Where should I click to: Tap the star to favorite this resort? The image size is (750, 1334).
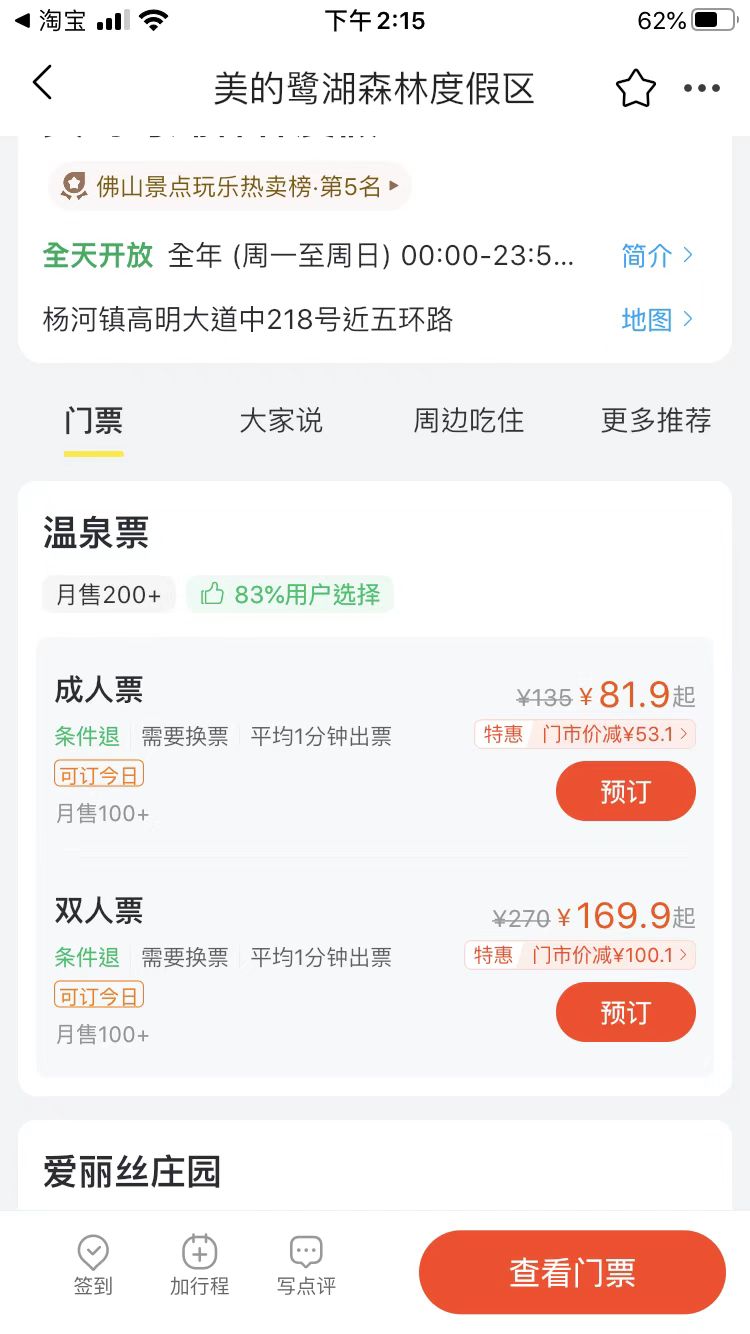[x=636, y=87]
